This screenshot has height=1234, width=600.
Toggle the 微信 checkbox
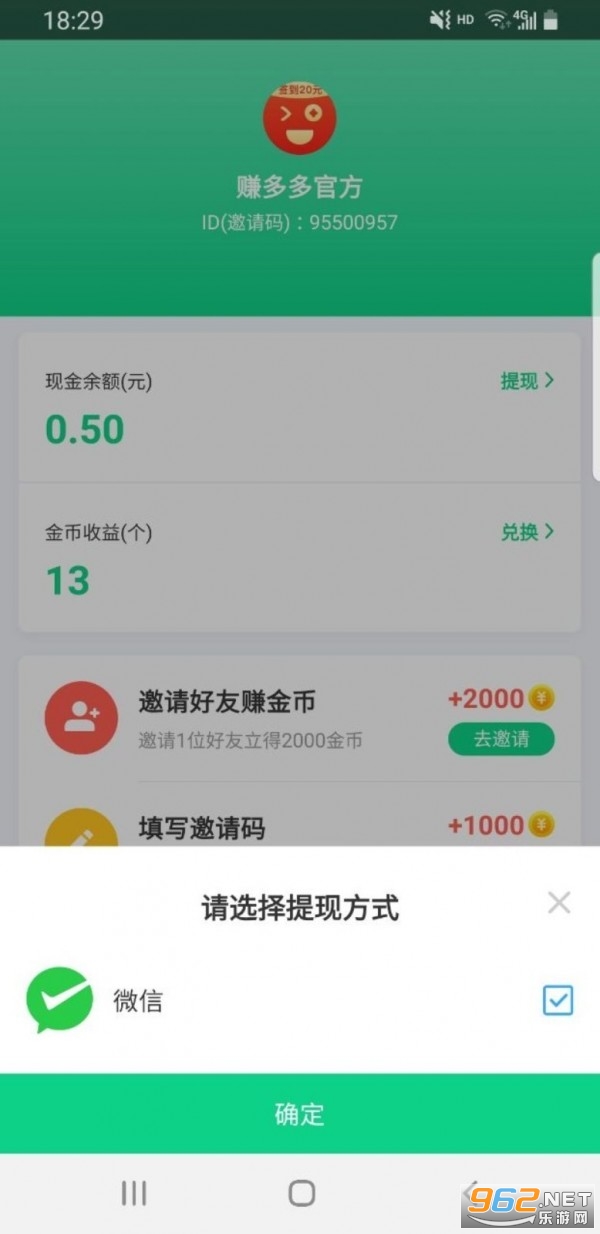[557, 1000]
